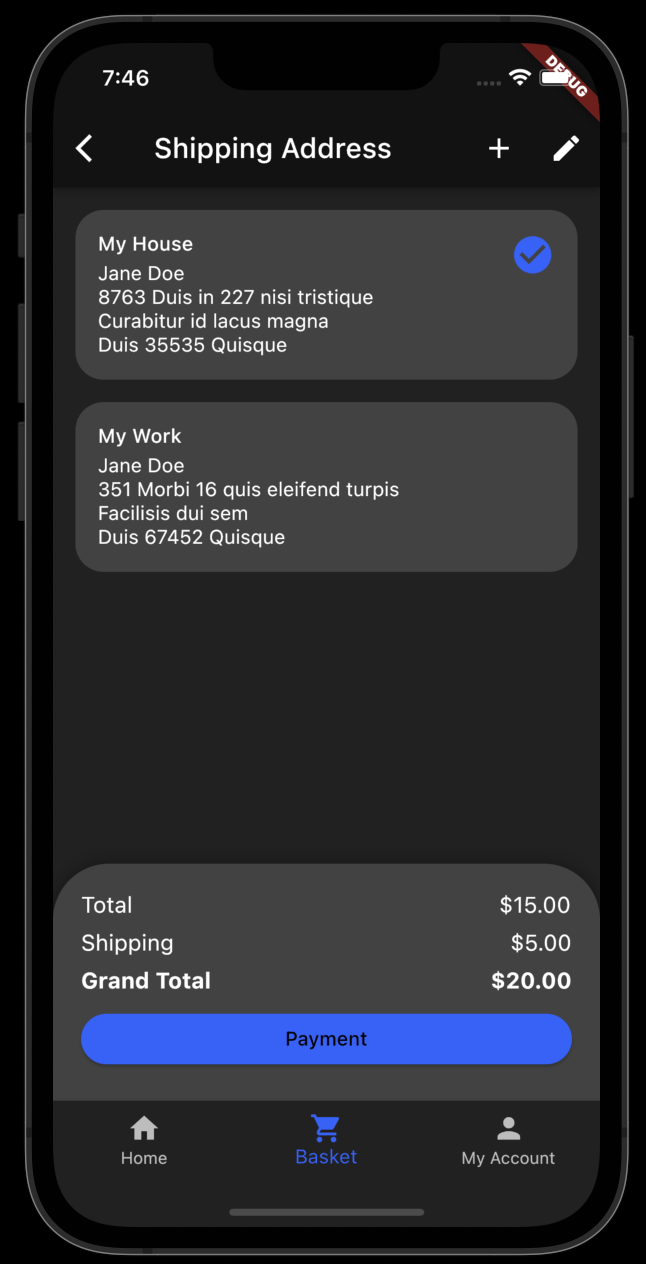This screenshot has width=646, height=1264.
Task: Add a new shipping address
Action: click(x=498, y=149)
